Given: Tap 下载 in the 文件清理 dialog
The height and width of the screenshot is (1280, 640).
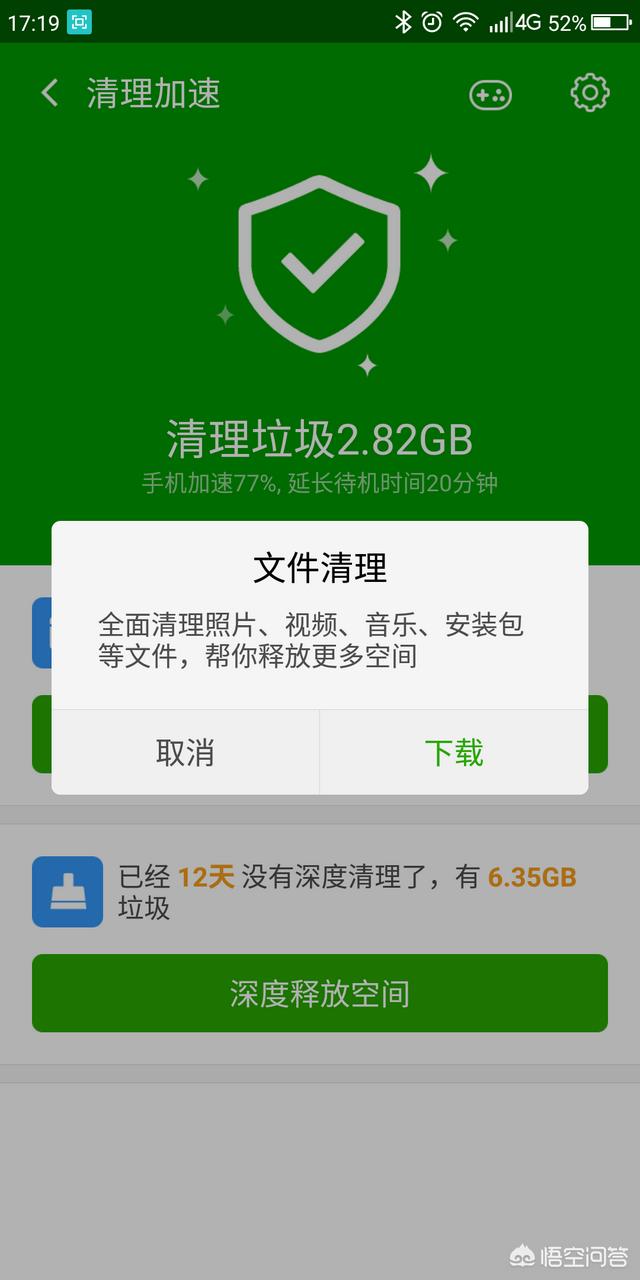Looking at the screenshot, I should 454,752.
